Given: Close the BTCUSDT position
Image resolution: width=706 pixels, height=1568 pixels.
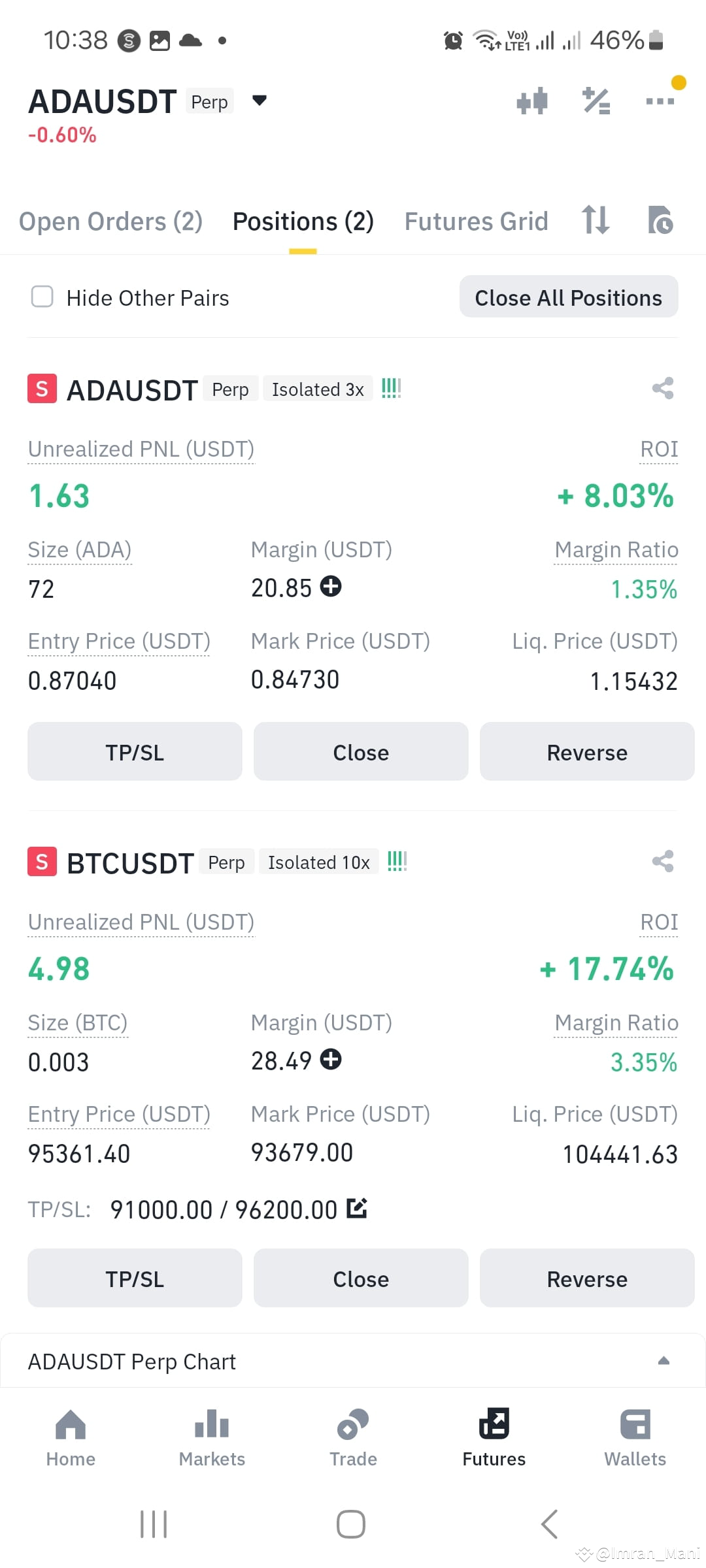Looking at the screenshot, I should point(361,1279).
